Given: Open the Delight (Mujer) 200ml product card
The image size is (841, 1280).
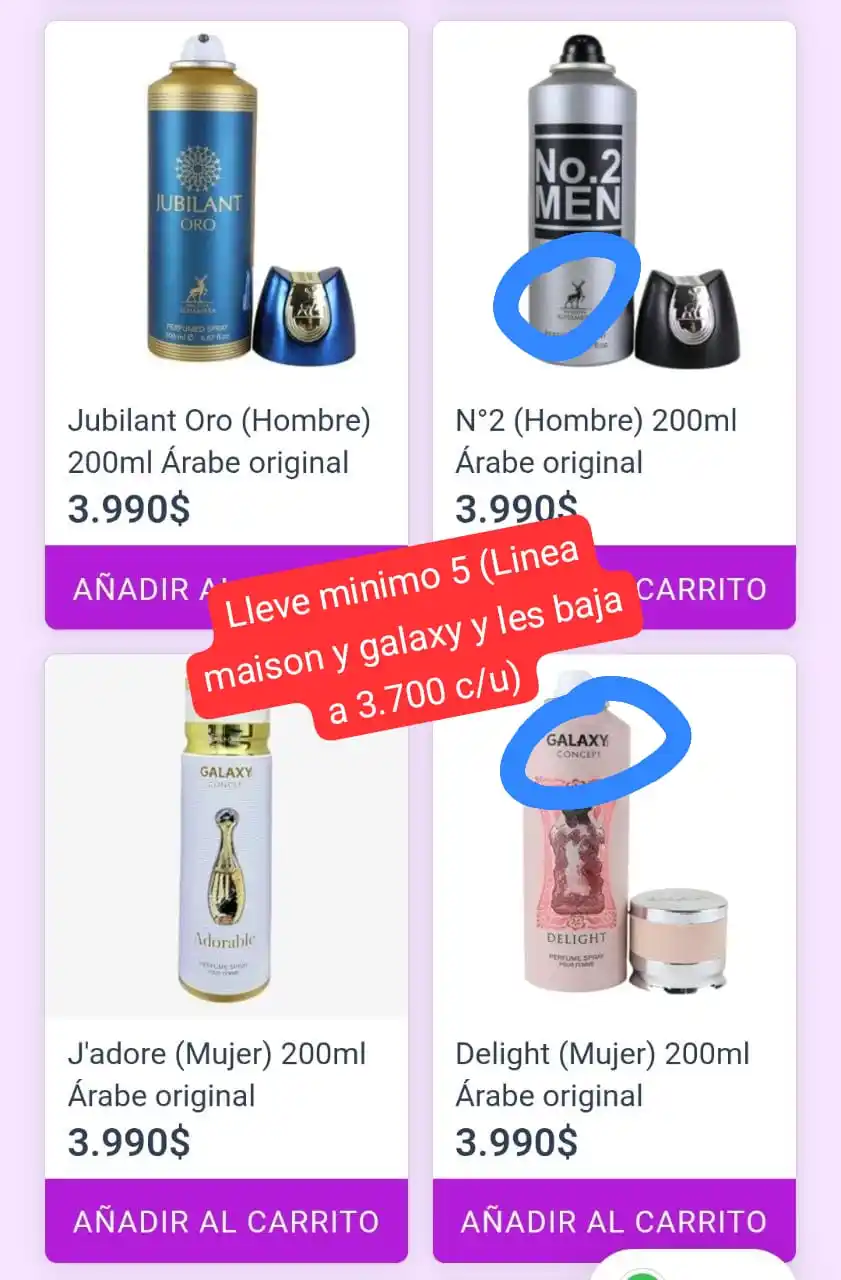Looking at the screenshot, I should [602, 1073].
